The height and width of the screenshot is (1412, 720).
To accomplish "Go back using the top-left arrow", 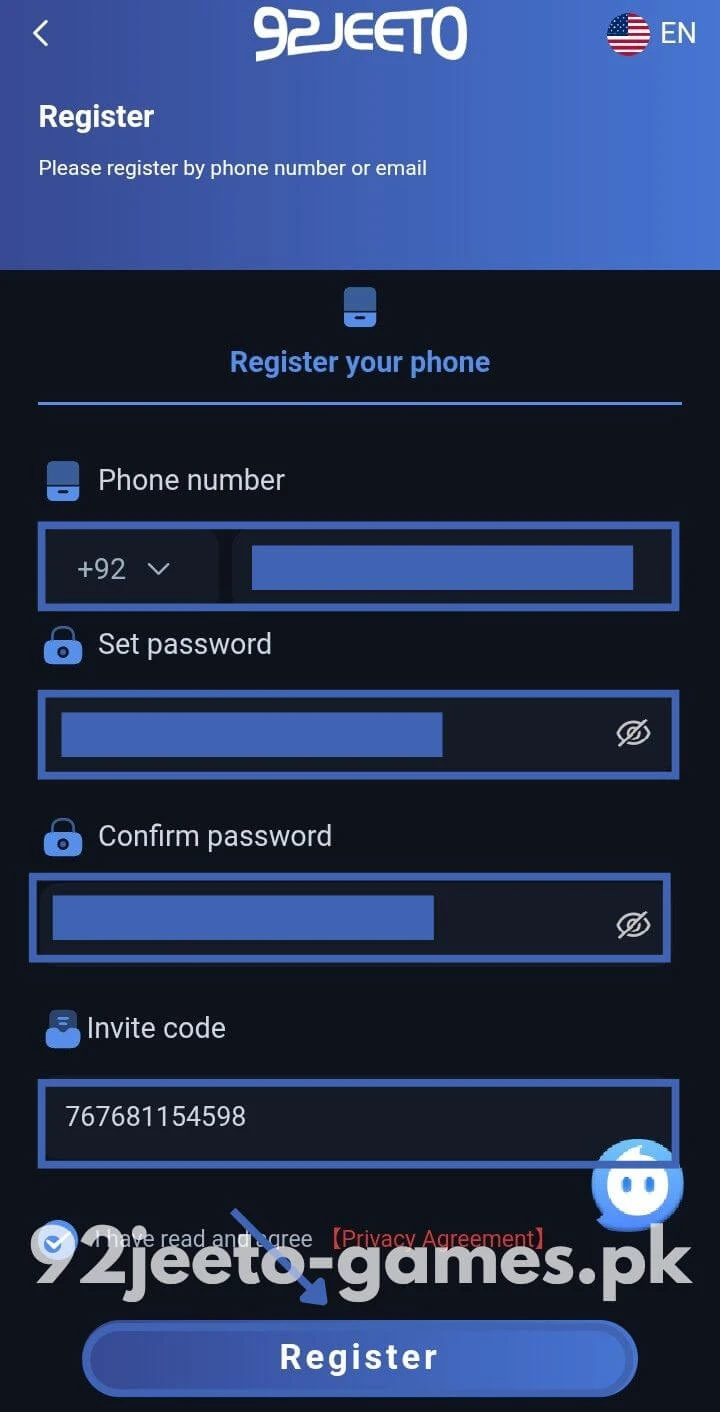I will [41, 33].
